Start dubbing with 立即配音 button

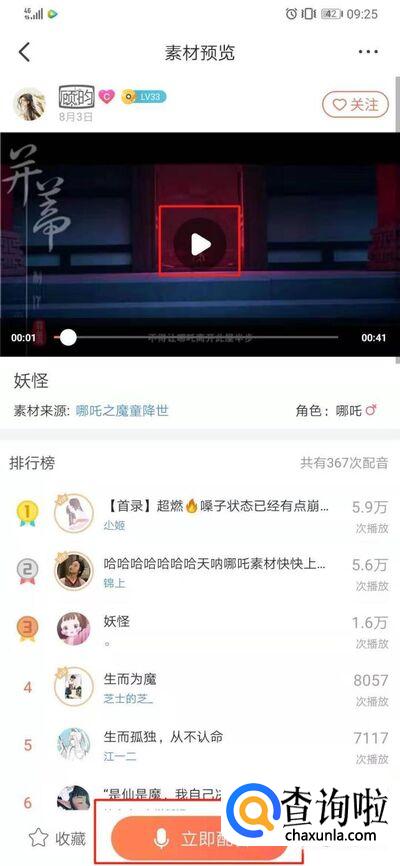click(x=200, y=839)
